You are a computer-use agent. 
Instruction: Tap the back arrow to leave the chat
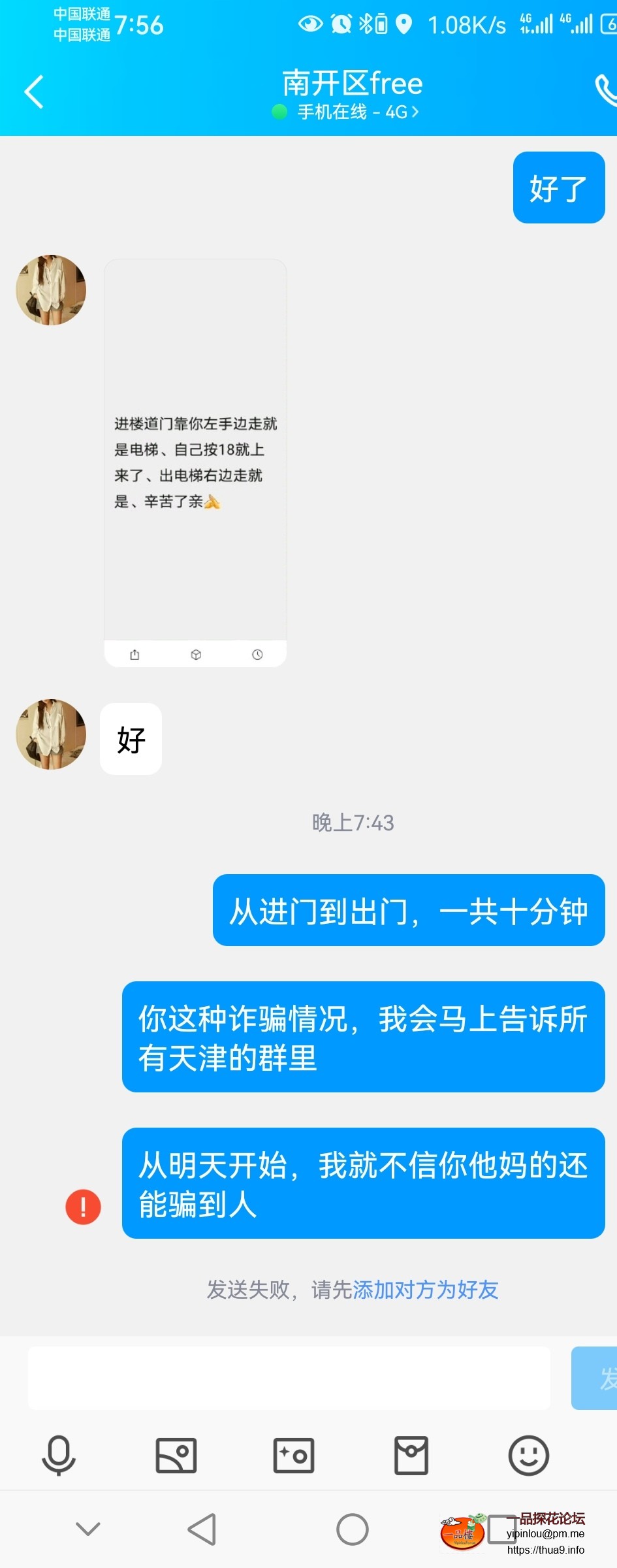(34, 91)
